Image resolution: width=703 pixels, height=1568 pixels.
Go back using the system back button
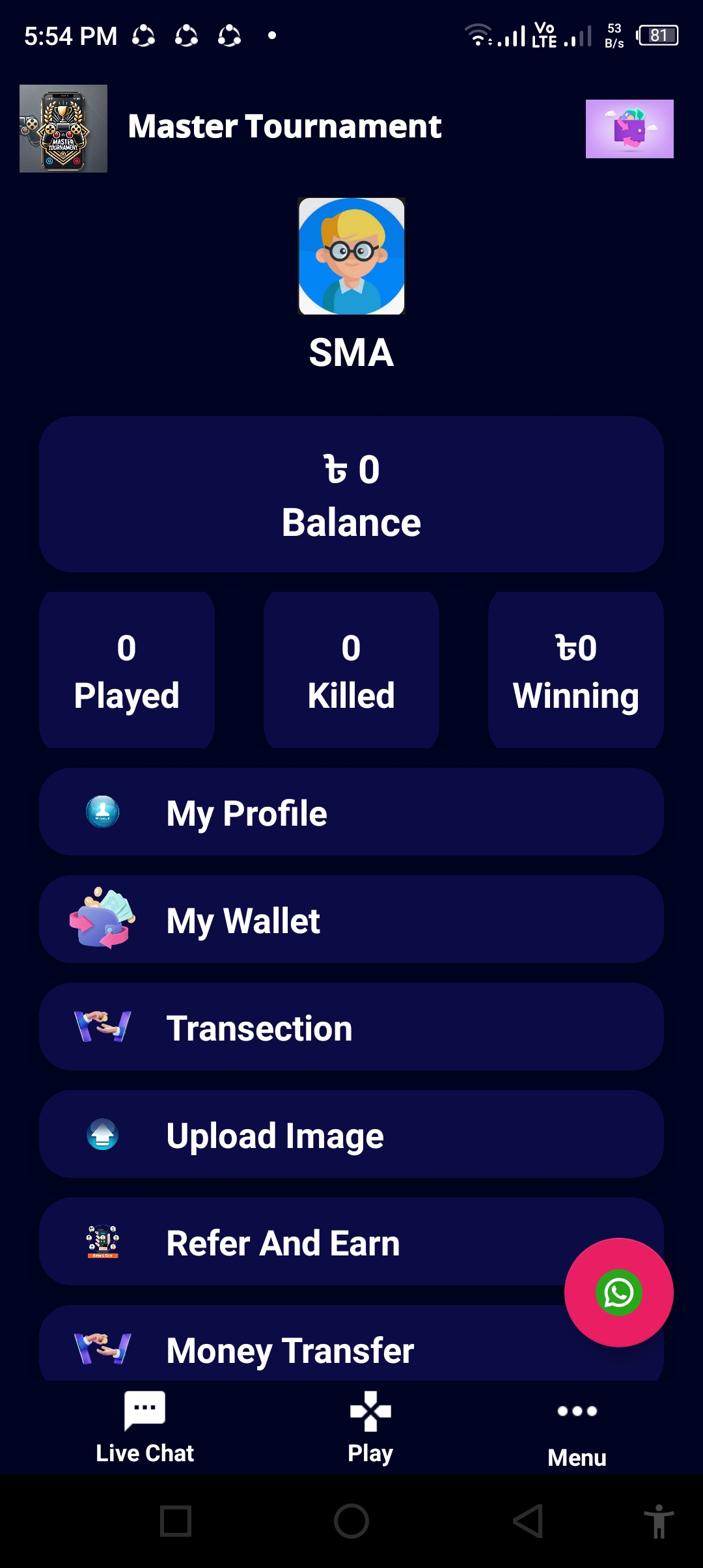click(x=527, y=1521)
